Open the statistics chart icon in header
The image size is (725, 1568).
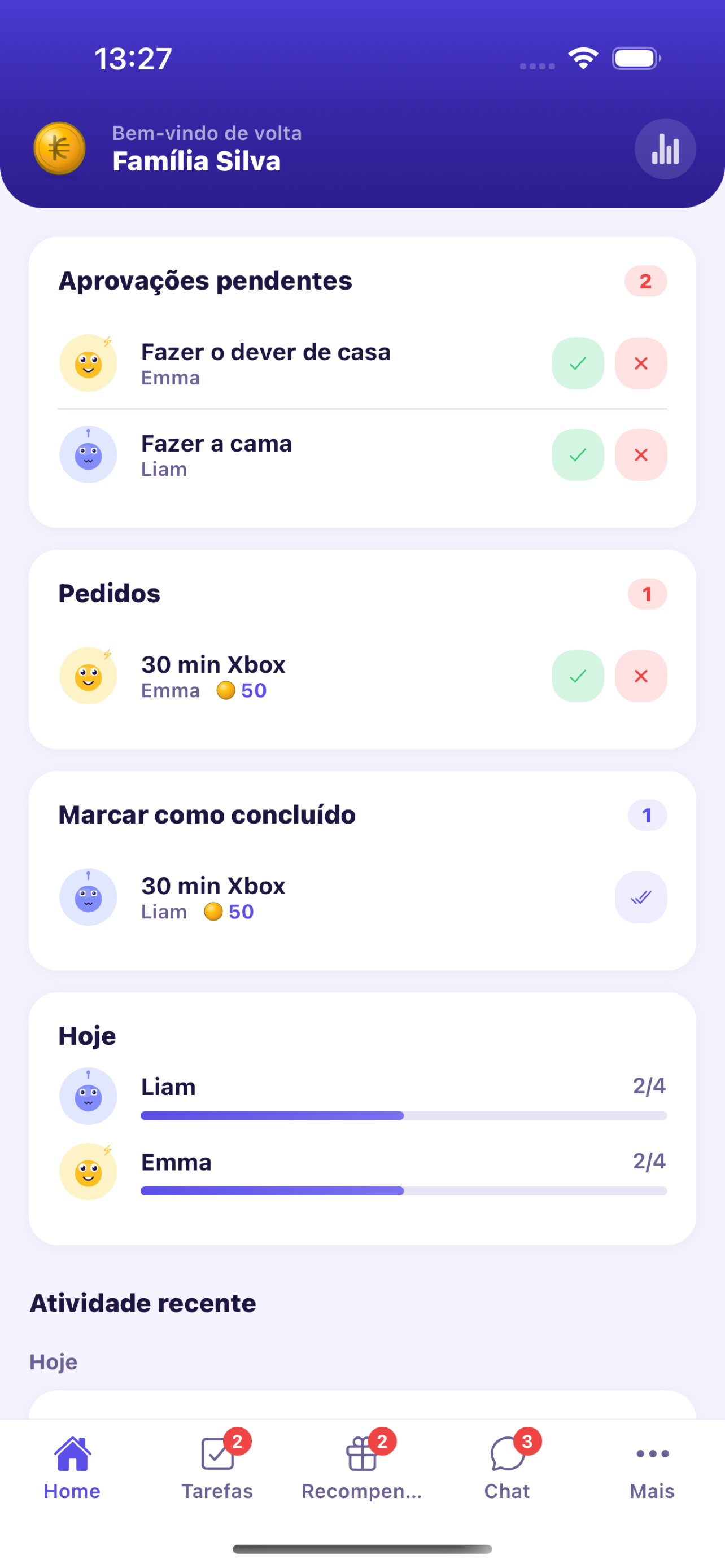tap(665, 148)
